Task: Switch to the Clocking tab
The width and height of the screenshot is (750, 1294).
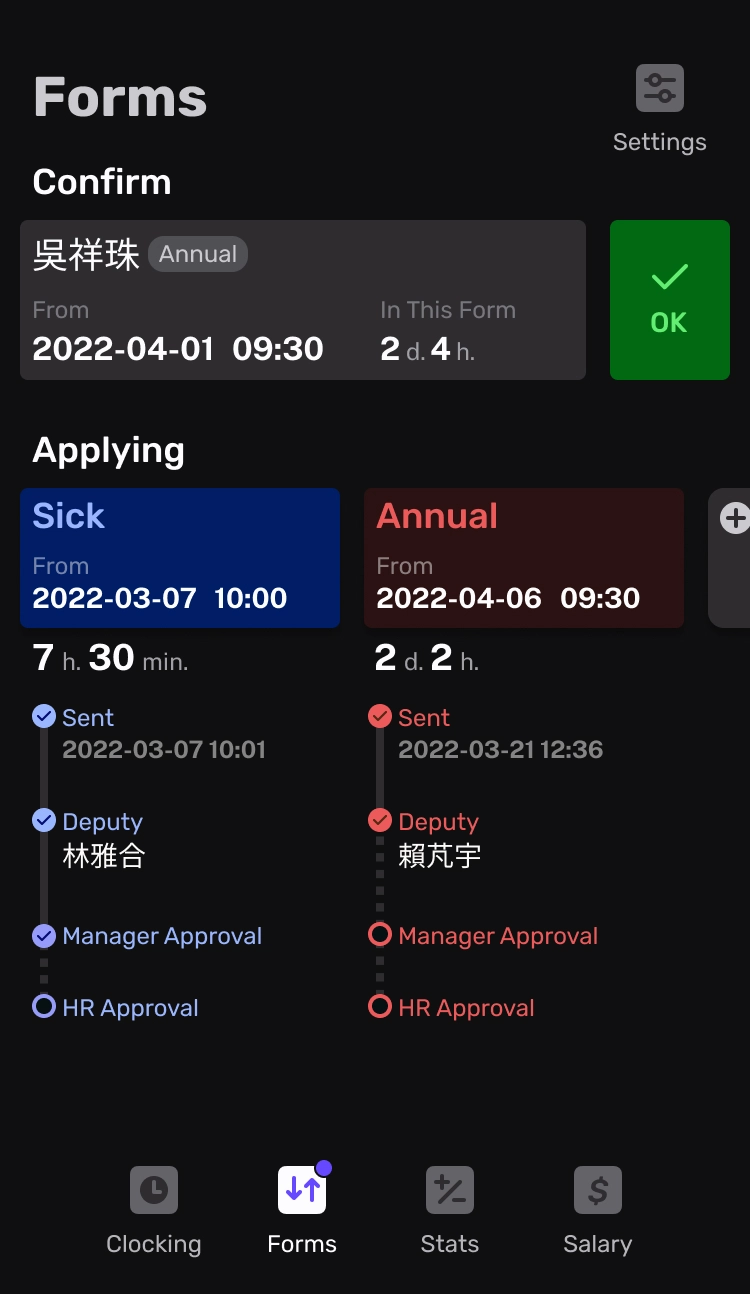Action: point(154,1212)
